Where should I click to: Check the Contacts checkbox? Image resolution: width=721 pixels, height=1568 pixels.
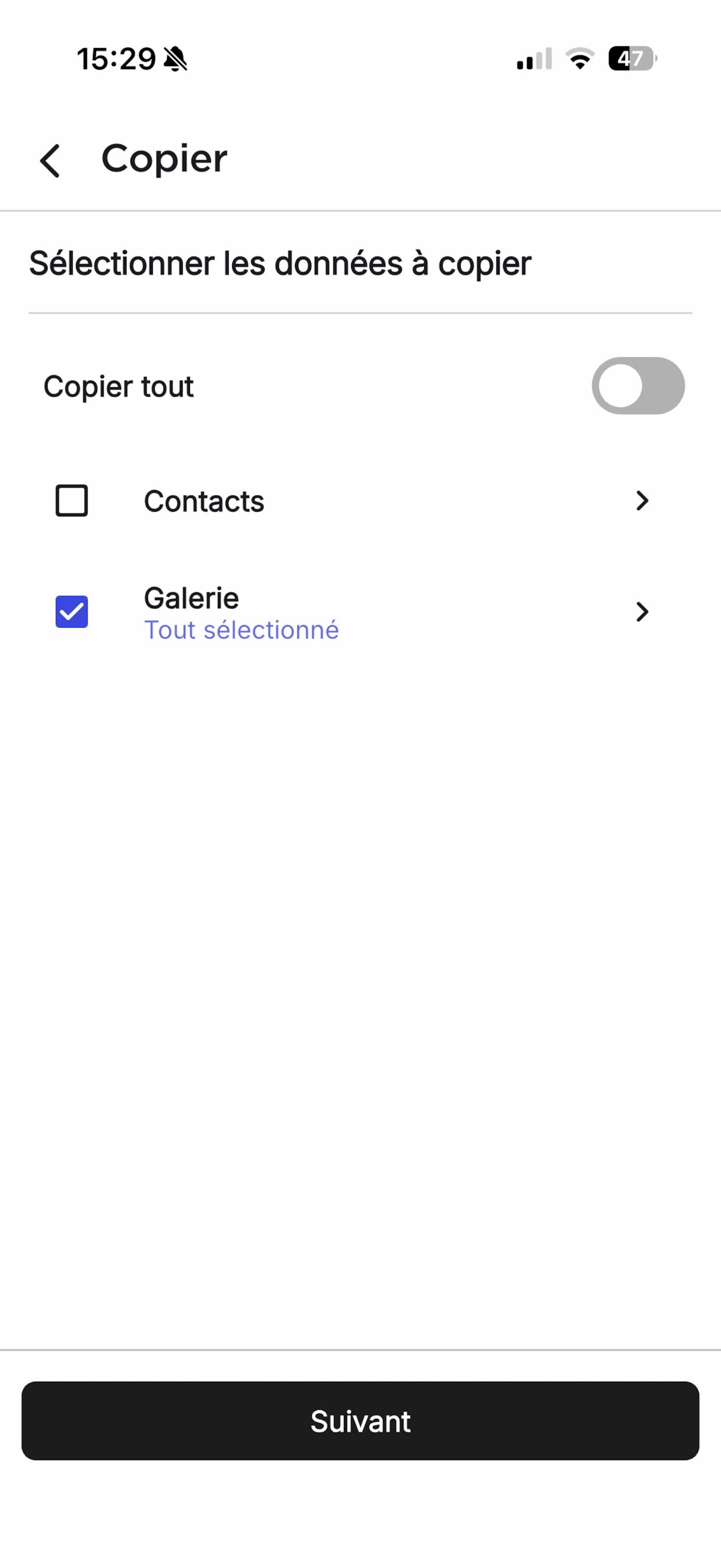(72, 500)
